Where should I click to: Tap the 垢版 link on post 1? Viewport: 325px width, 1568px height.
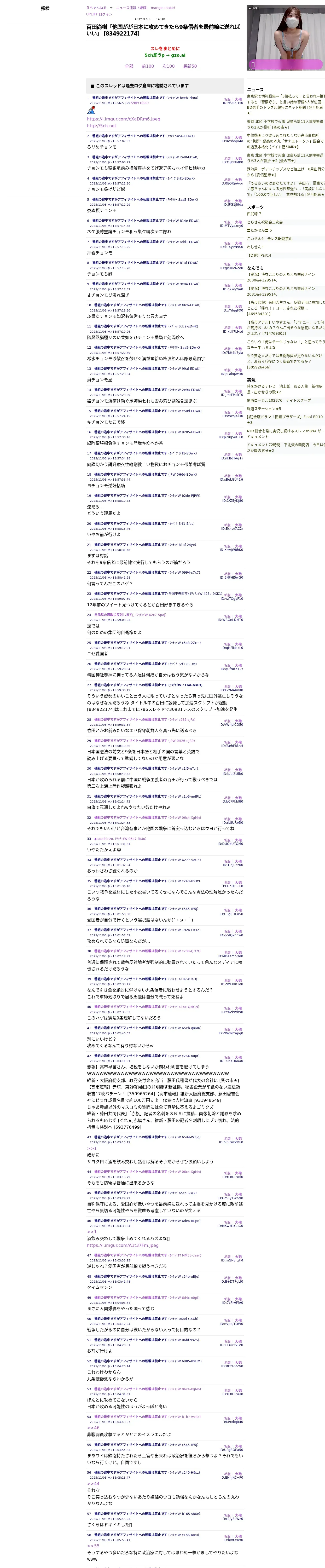click(x=228, y=99)
